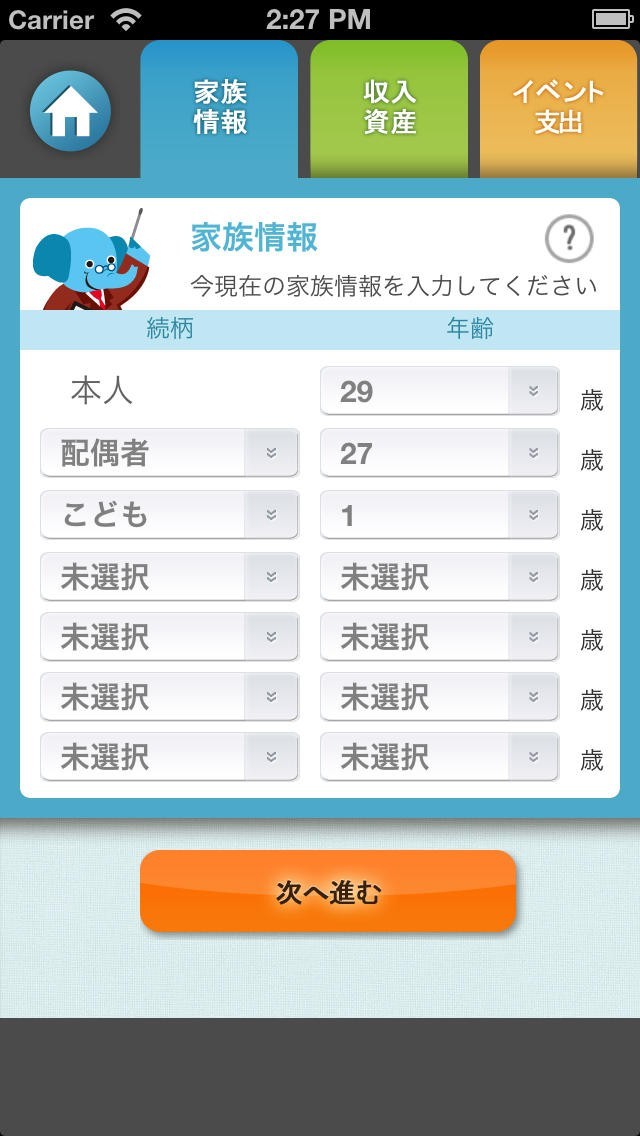Switch to the 家族情報 tab
Screen dimensions: 640x1136
point(220,108)
